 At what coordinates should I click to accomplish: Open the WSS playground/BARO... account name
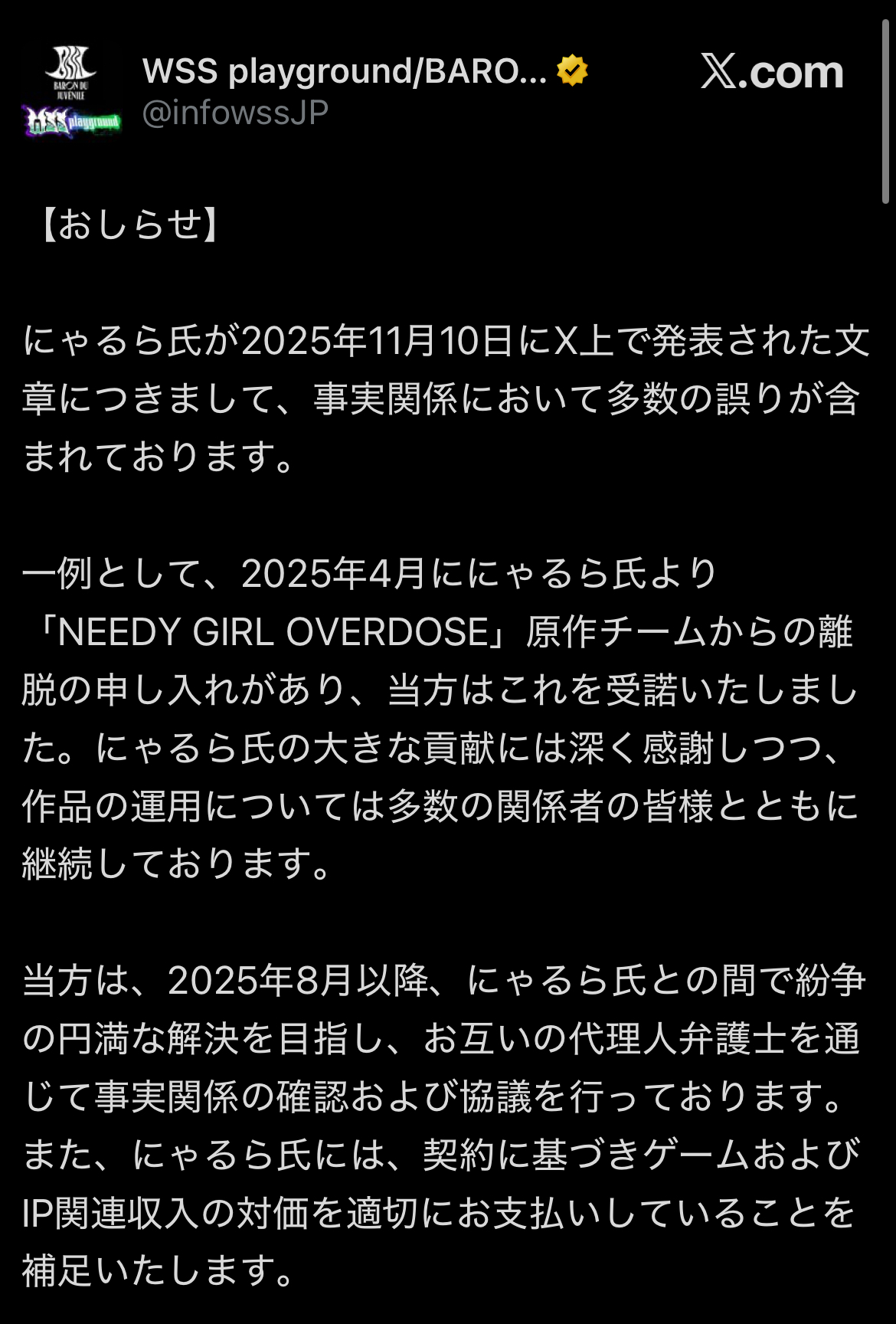pos(344,72)
